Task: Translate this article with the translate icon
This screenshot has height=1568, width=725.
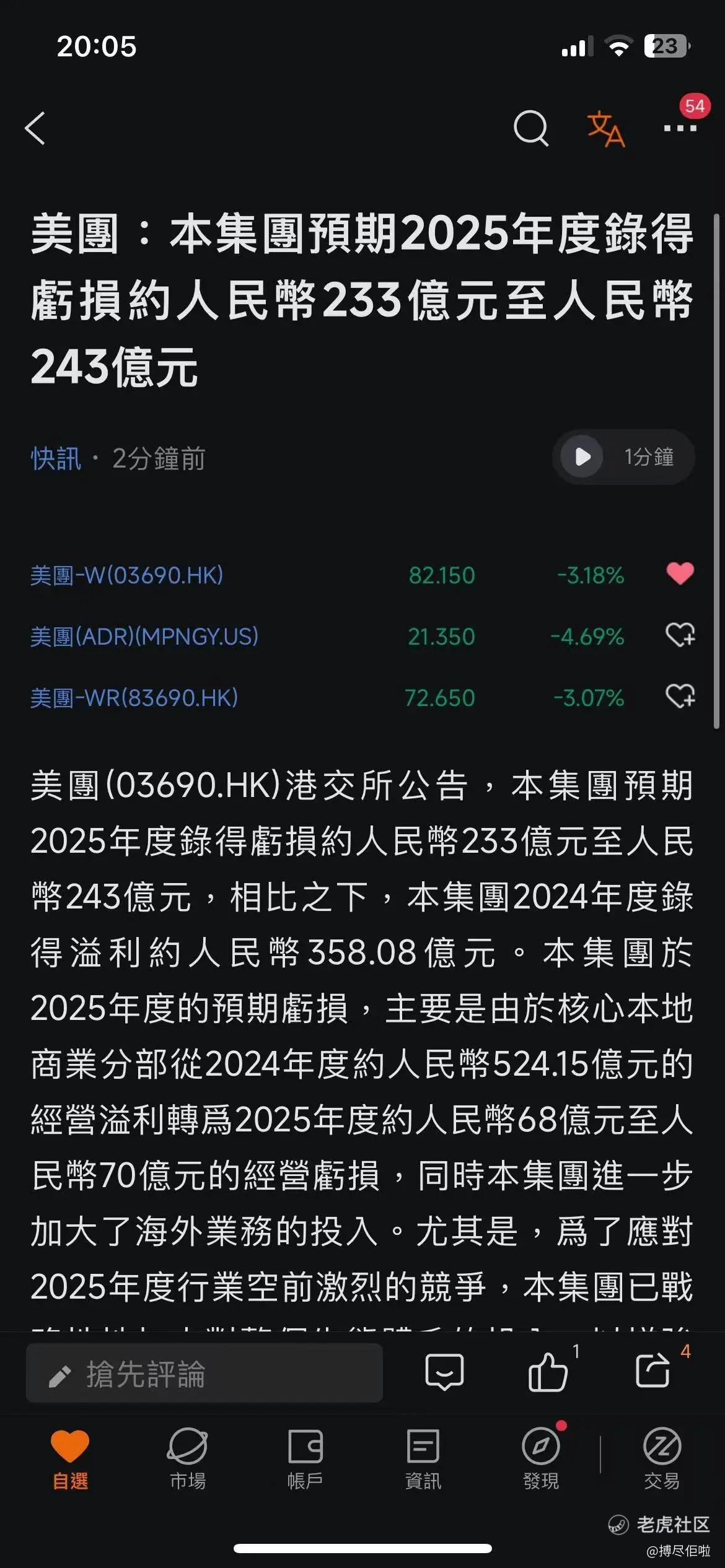Action: (x=605, y=129)
